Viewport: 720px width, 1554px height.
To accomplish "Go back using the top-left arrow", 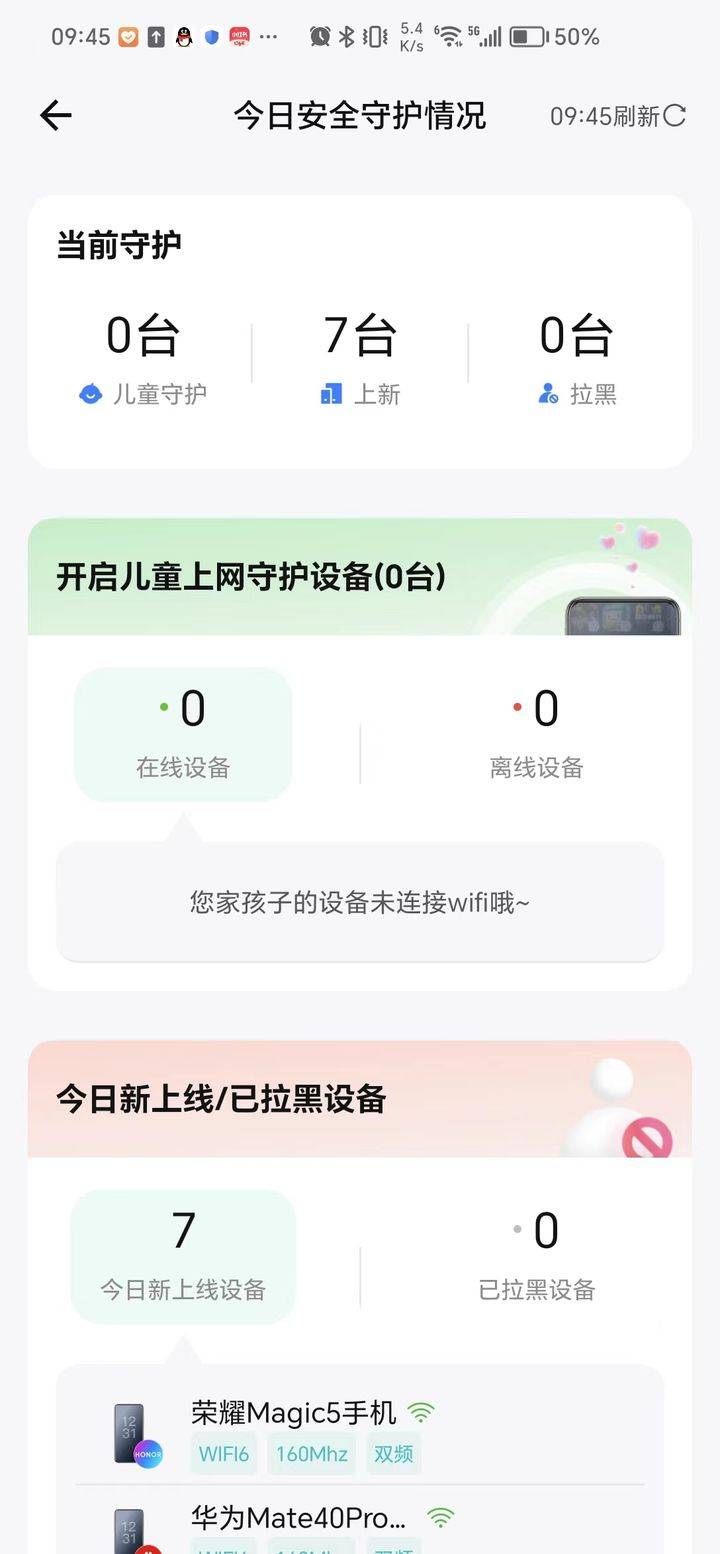I will click(x=56, y=116).
